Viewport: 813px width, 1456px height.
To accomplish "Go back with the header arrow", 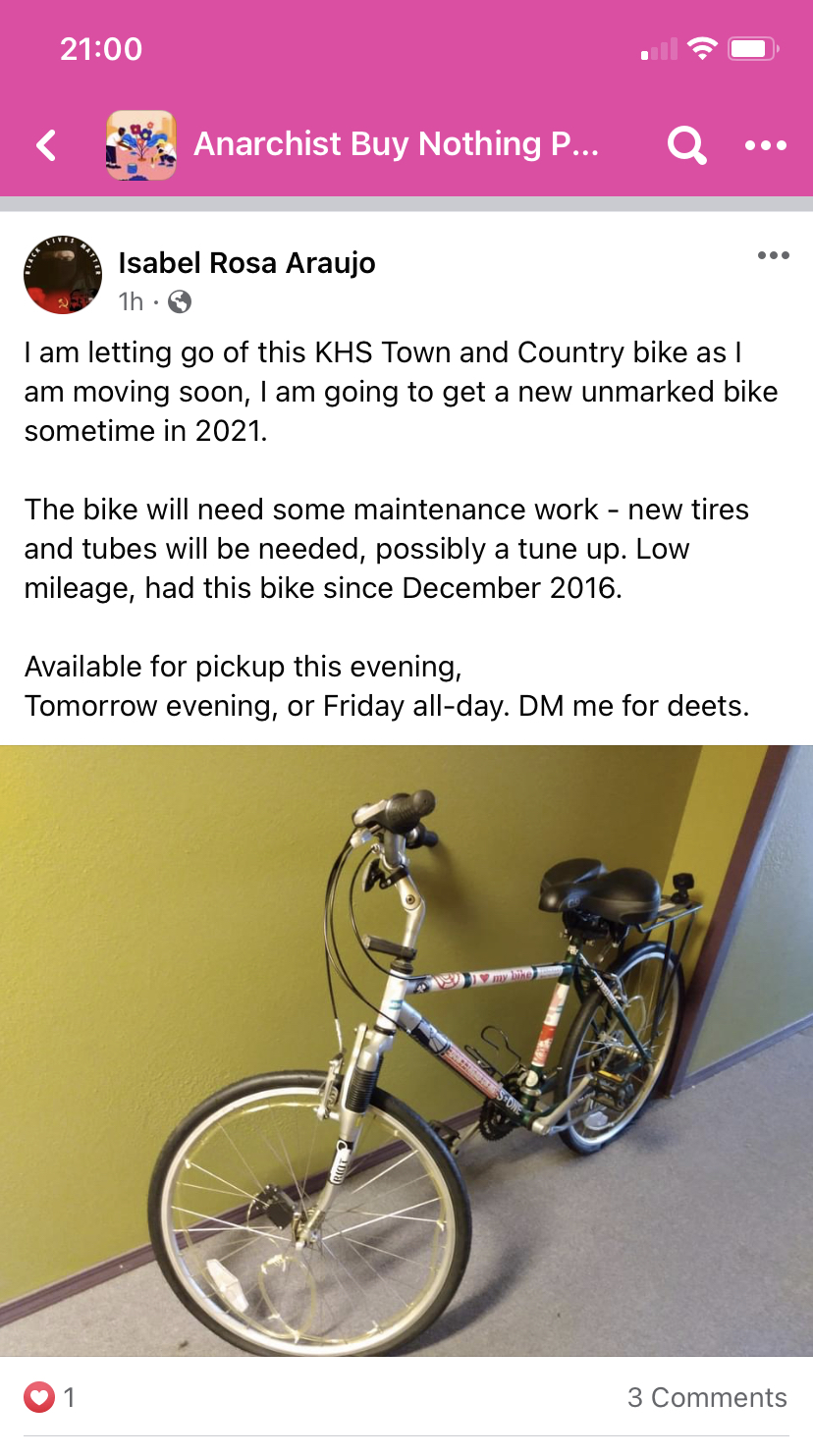I will (46, 145).
